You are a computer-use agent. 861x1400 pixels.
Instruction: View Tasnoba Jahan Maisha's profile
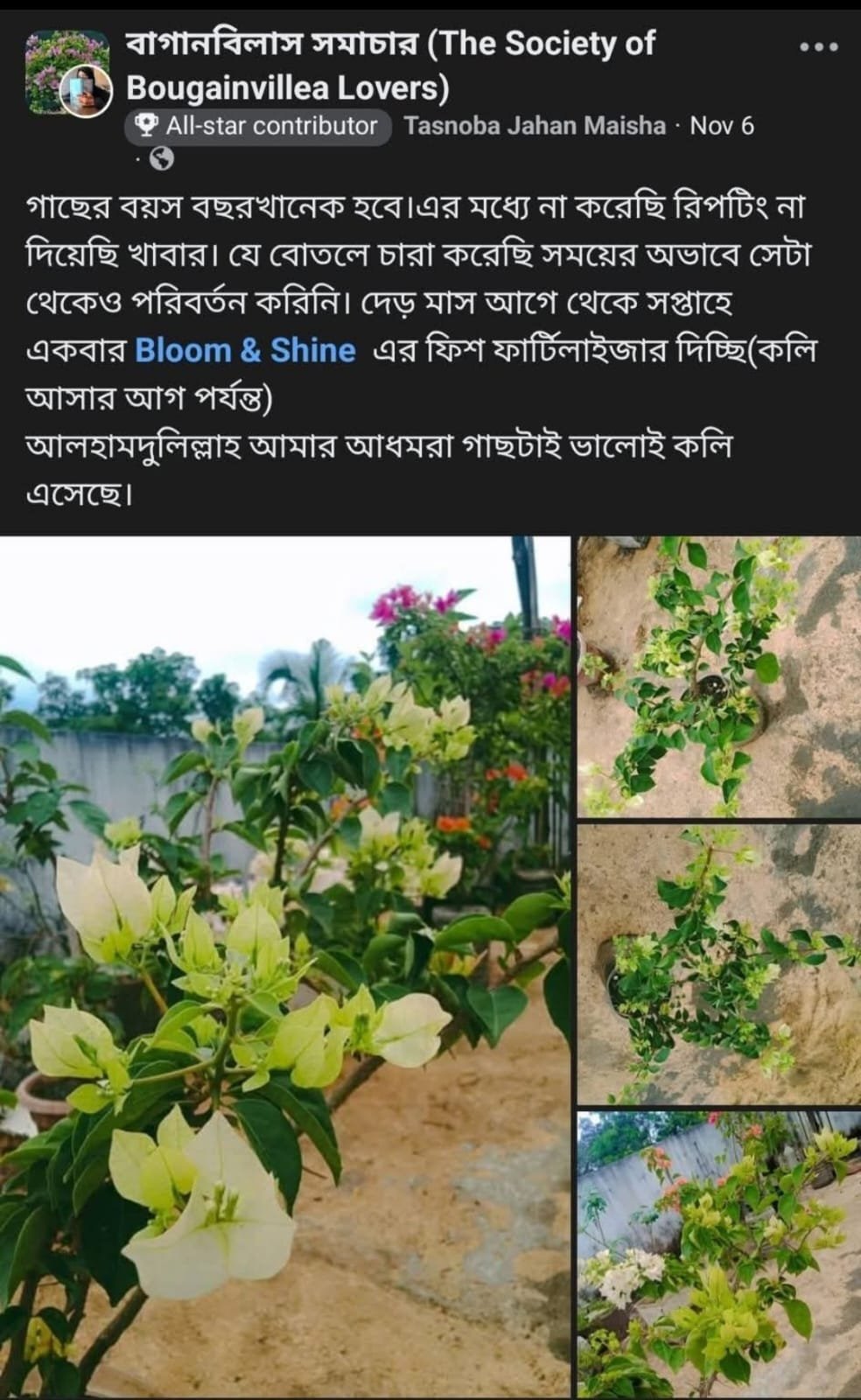[535, 126]
